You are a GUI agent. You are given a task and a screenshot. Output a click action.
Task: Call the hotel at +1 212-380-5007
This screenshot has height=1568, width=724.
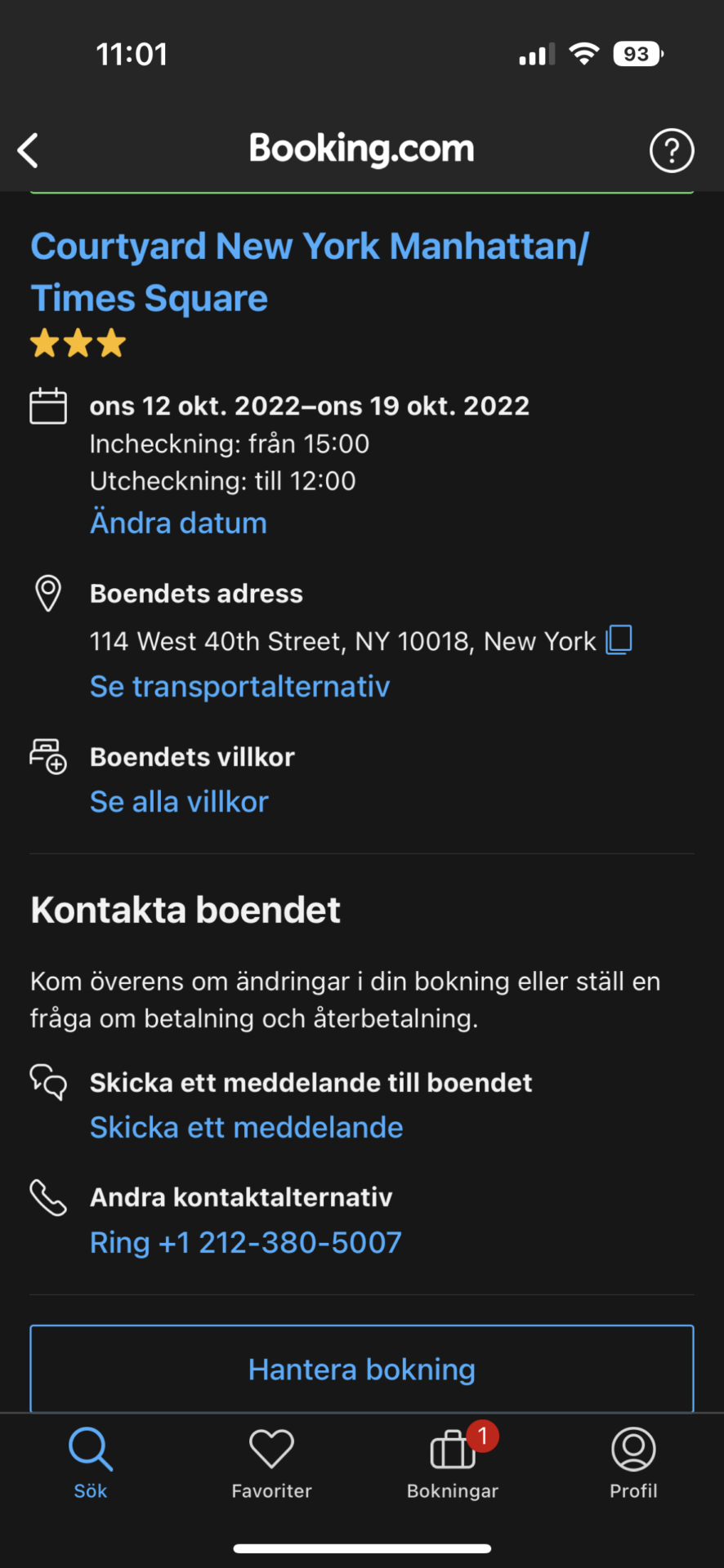point(245,1243)
